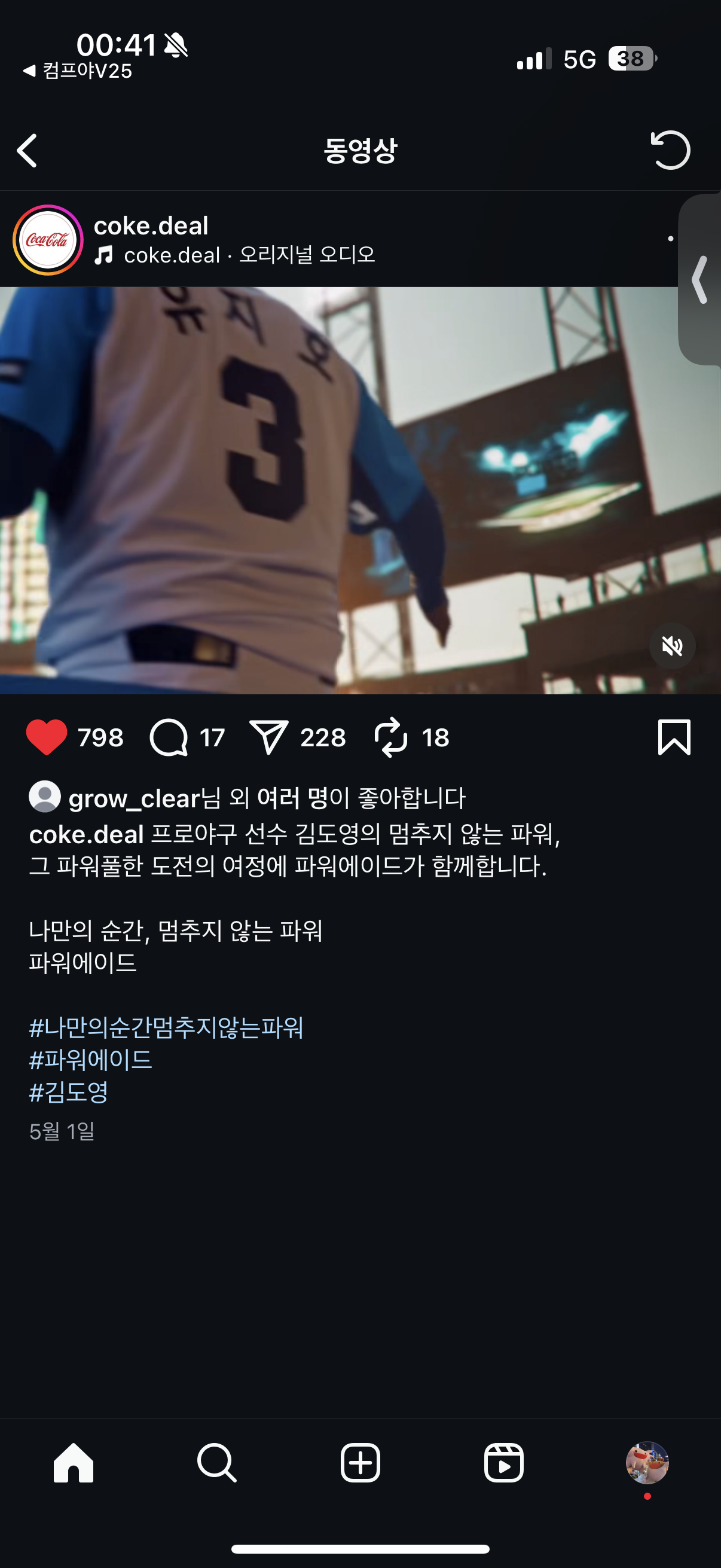Open the coke.deal username in the post header
Screen dimensions: 721x1568
pos(151,226)
